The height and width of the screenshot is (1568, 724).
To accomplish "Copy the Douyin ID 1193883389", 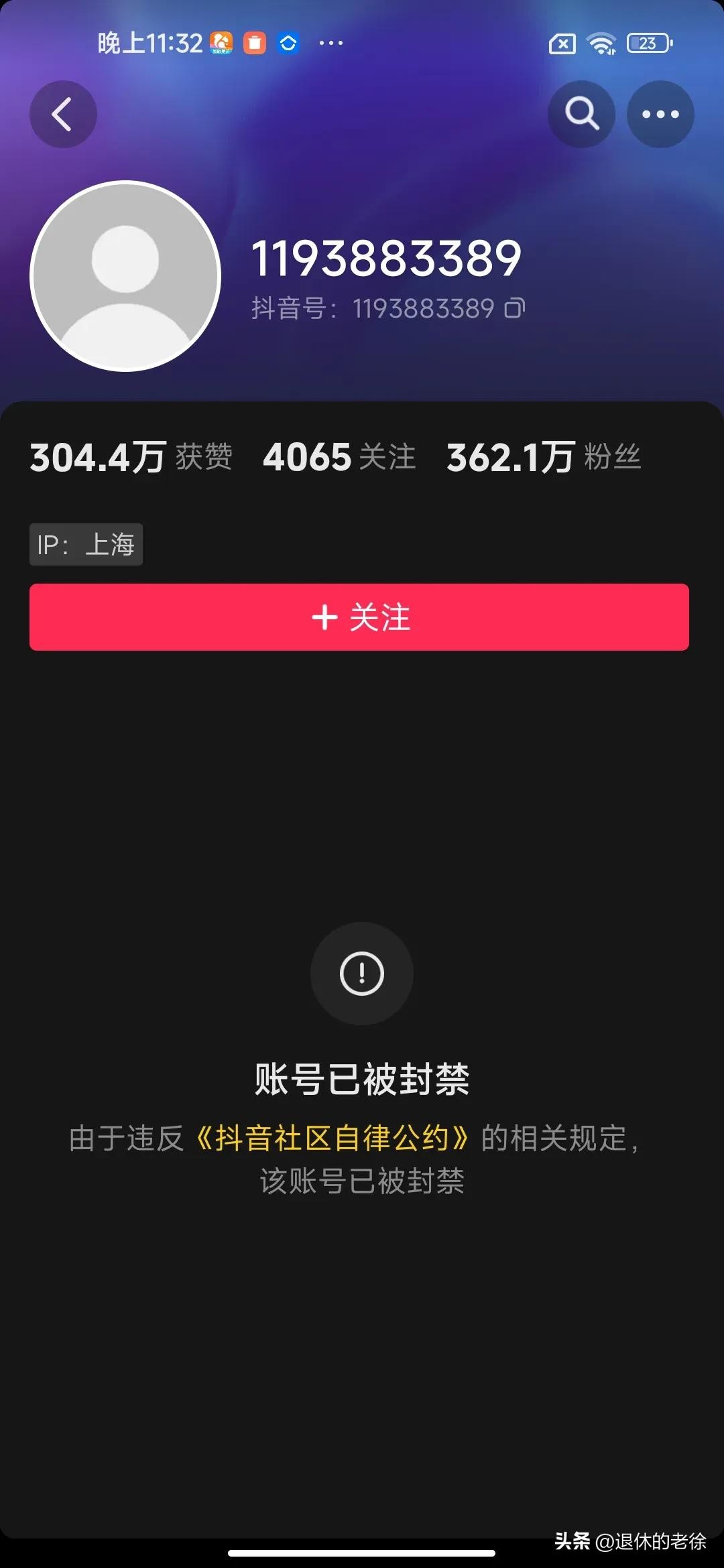I will (x=515, y=308).
